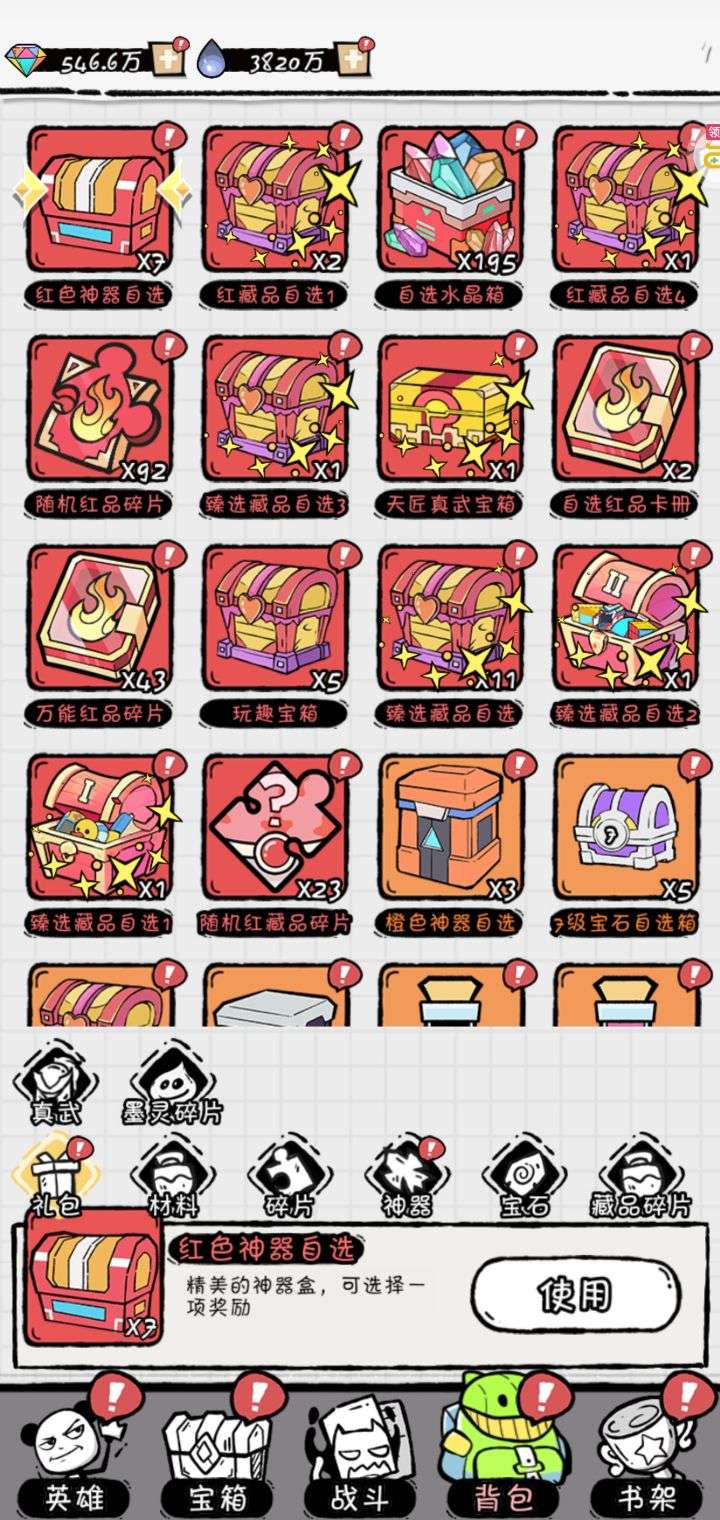
Task: View the 宝石 category
Action: pos(524,1180)
